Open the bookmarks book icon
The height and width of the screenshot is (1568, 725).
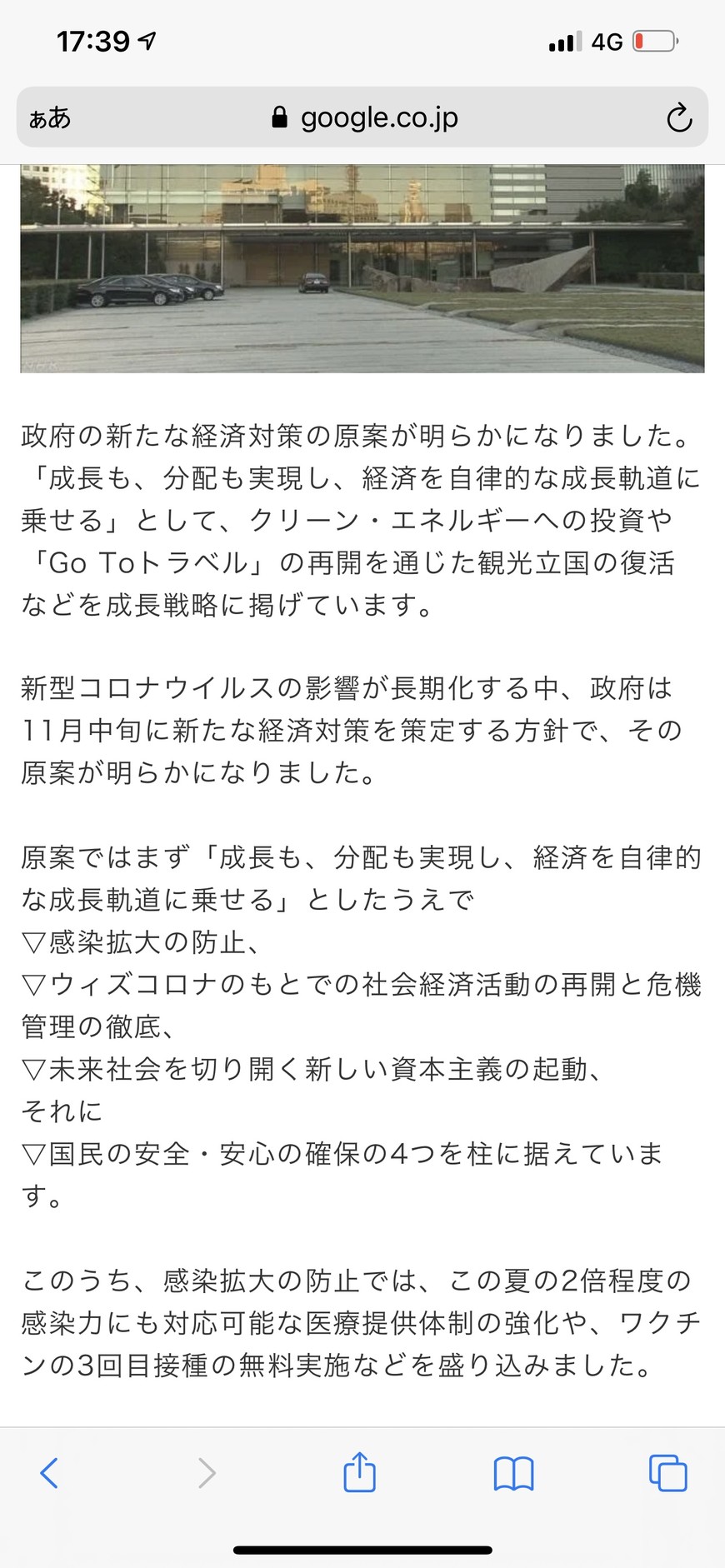tap(513, 1473)
